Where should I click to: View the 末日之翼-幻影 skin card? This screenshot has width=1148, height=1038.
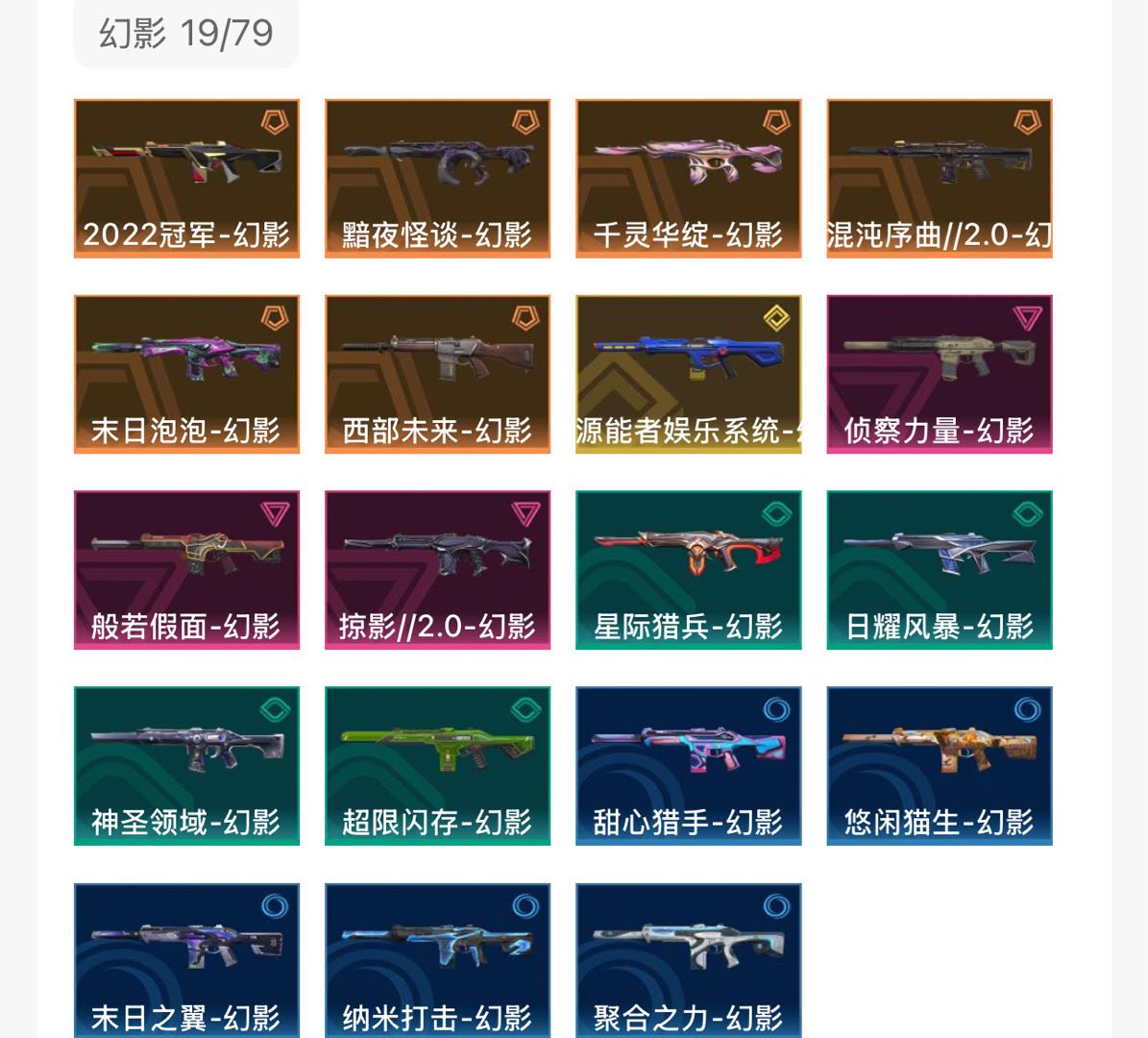(186, 960)
